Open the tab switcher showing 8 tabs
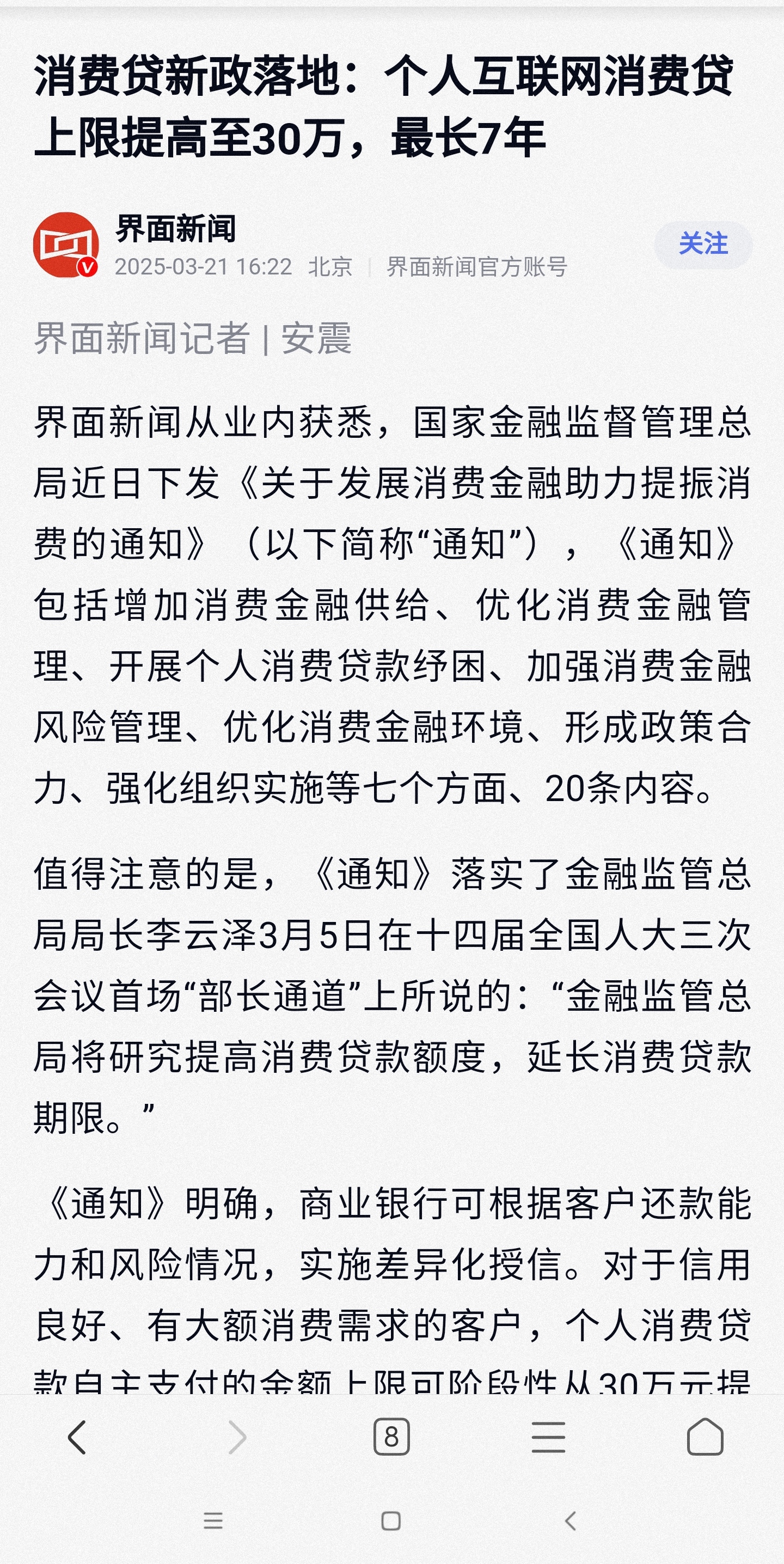 tap(391, 1437)
